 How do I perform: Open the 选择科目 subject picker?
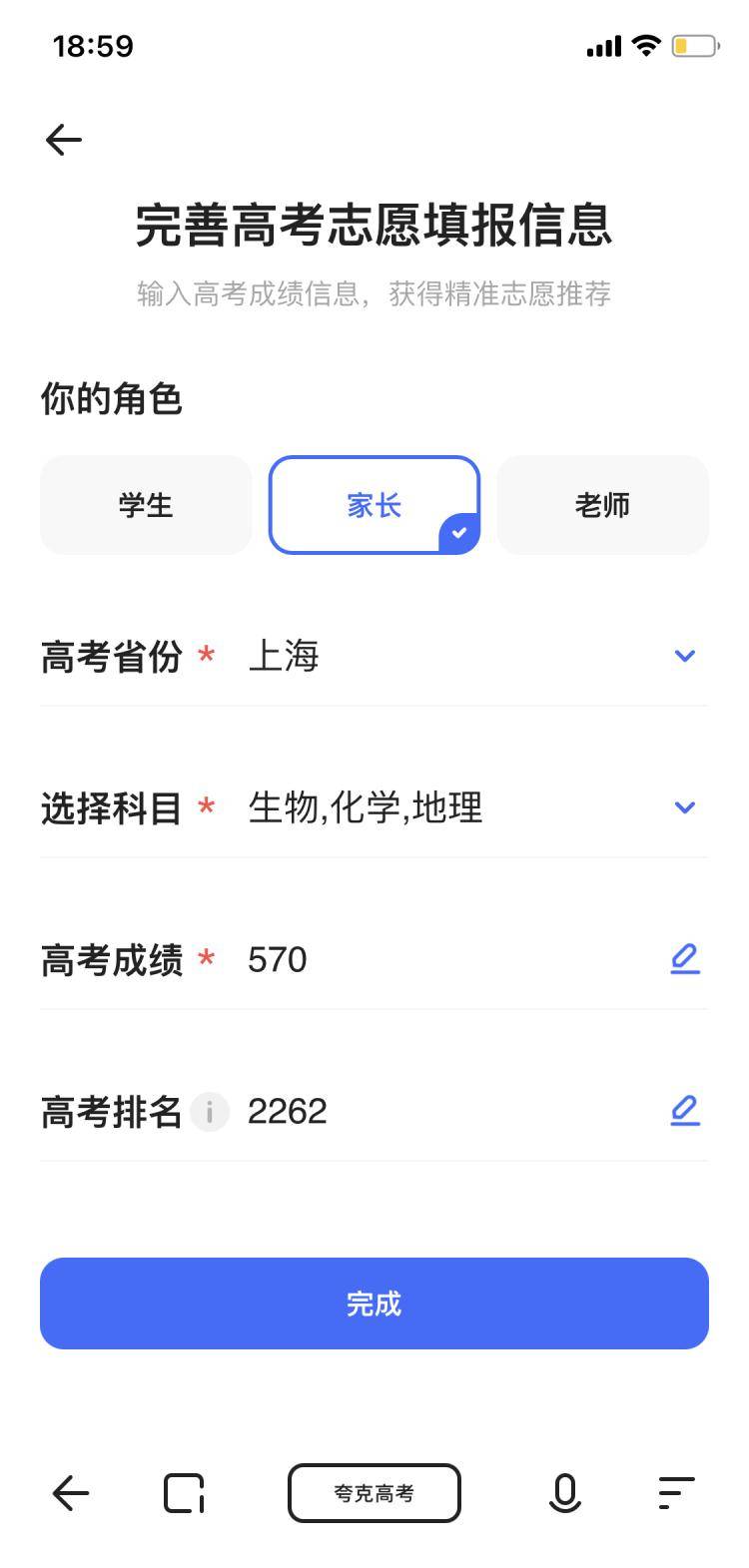point(684,807)
